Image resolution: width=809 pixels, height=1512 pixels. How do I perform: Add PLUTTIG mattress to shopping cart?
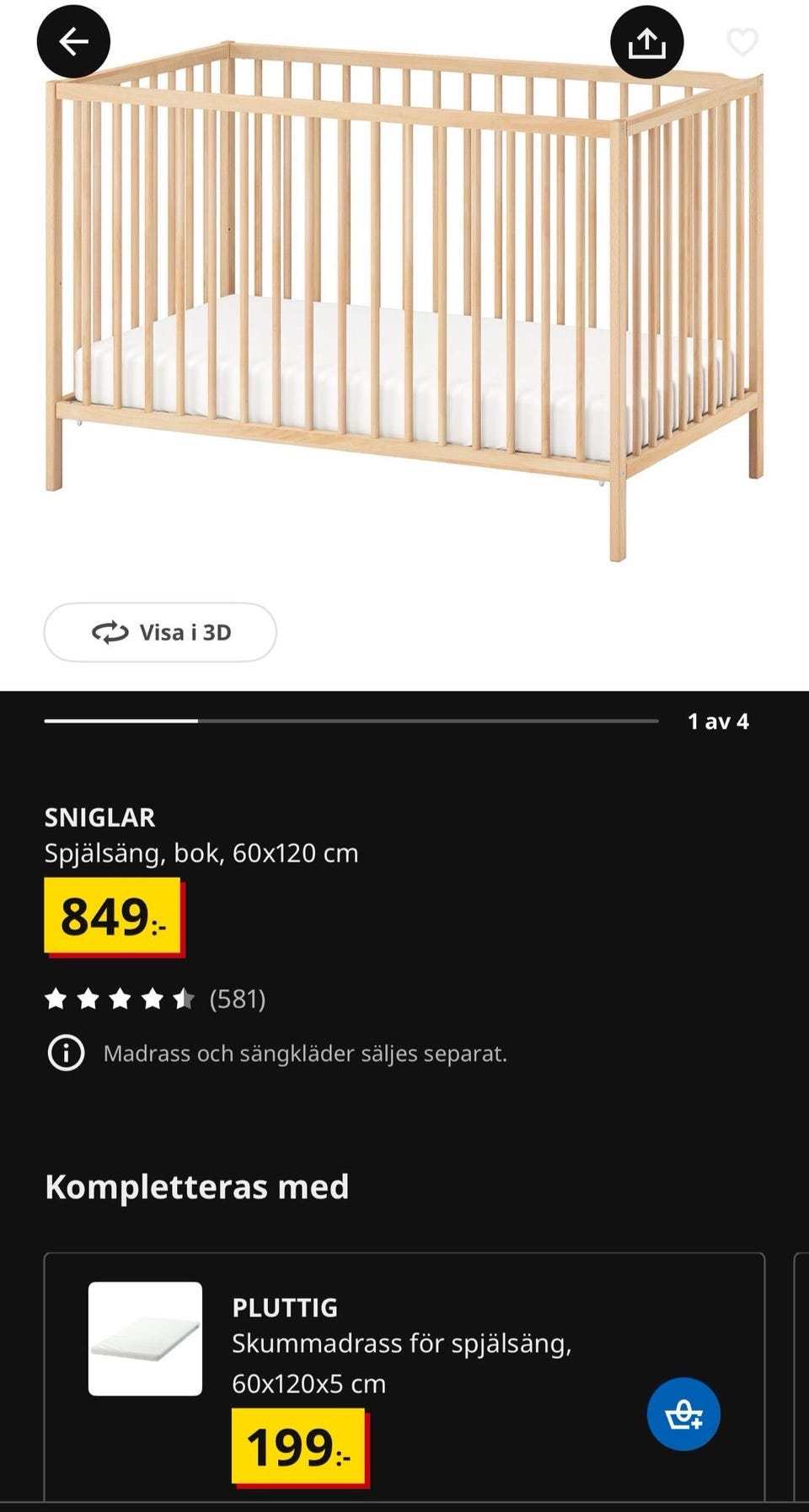click(x=683, y=1413)
